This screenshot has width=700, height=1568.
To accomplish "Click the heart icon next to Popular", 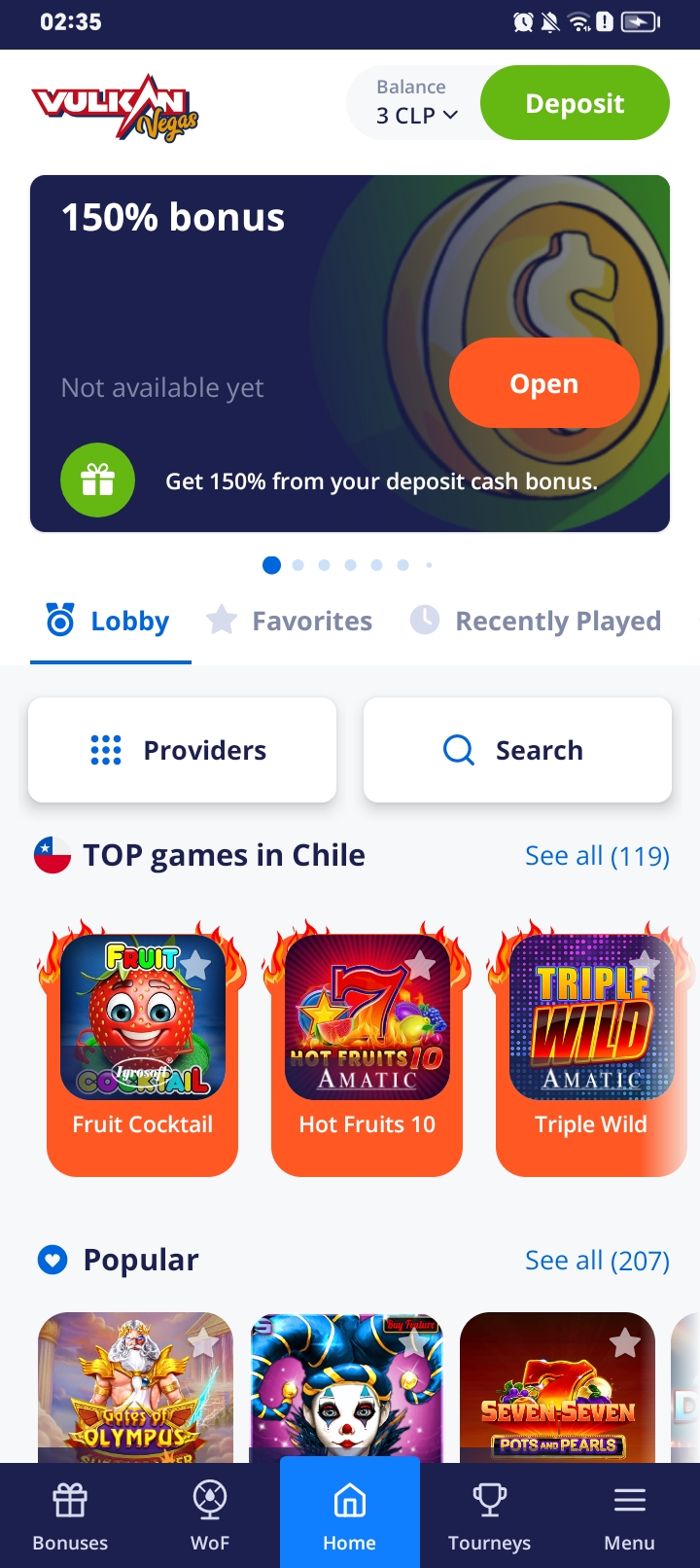I will [51, 1259].
